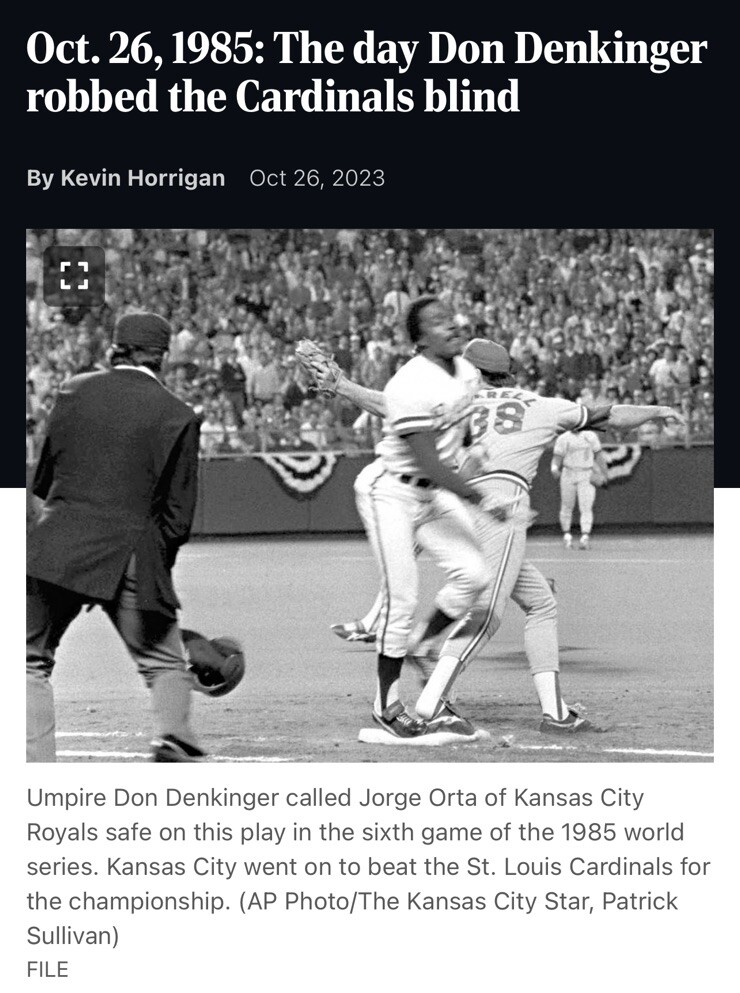
Task: Open author Kevin Horrigan's page
Action: (142, 179)
